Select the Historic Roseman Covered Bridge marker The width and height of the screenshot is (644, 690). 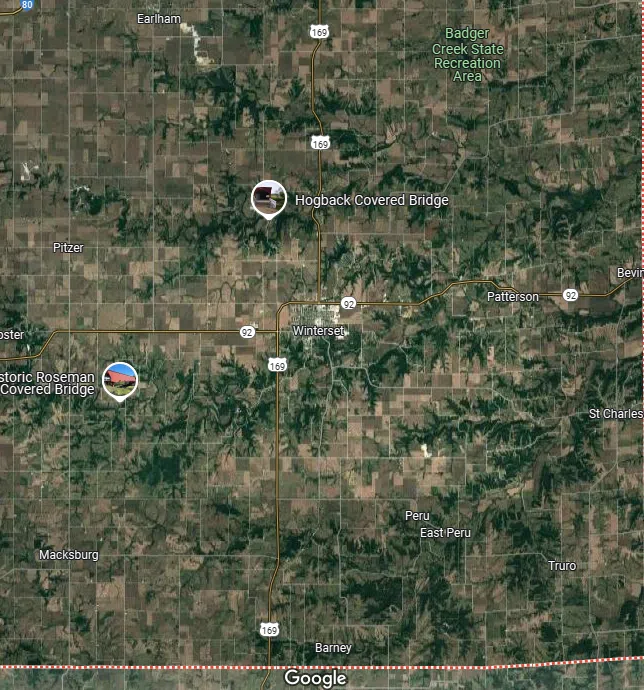[120, 379]
